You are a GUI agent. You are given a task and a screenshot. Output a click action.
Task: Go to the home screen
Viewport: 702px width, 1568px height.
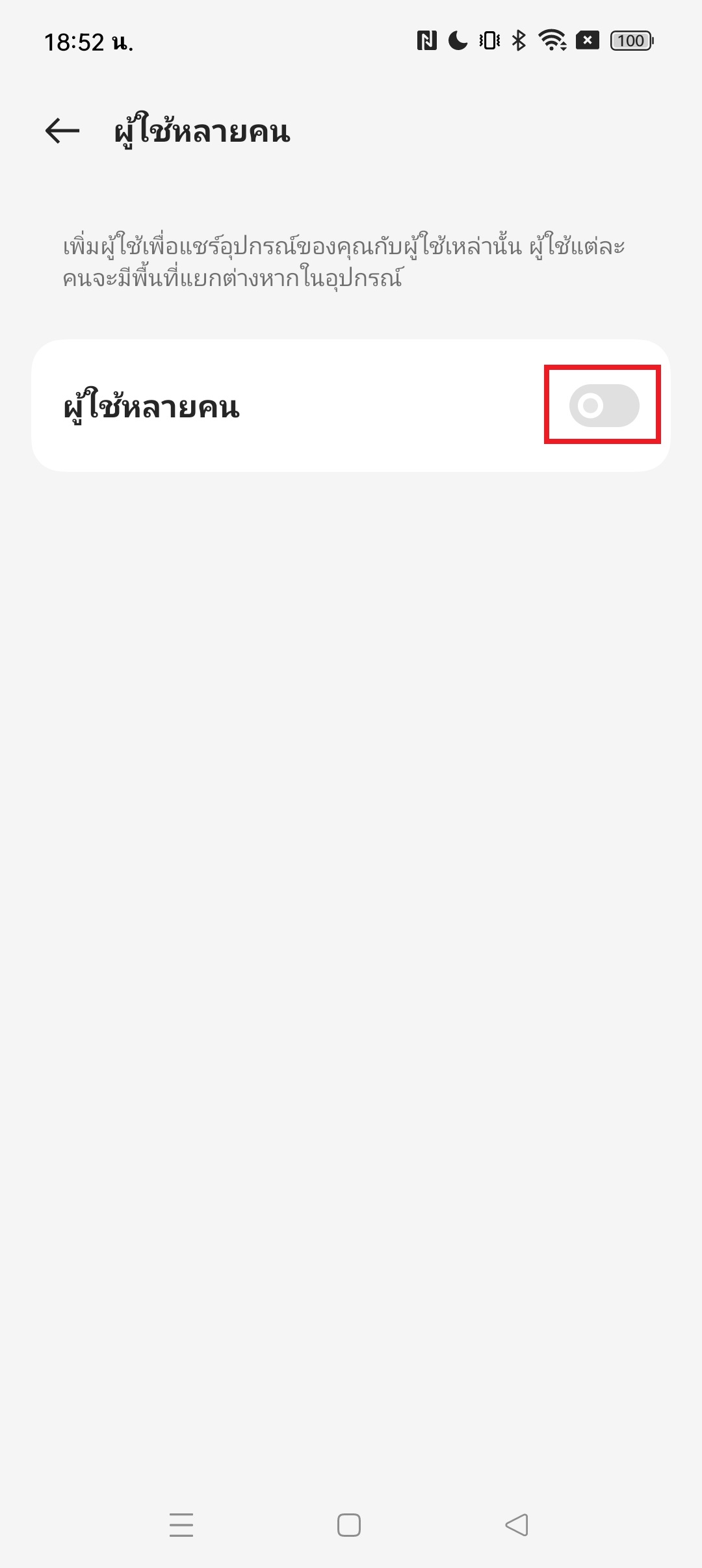349,1524
